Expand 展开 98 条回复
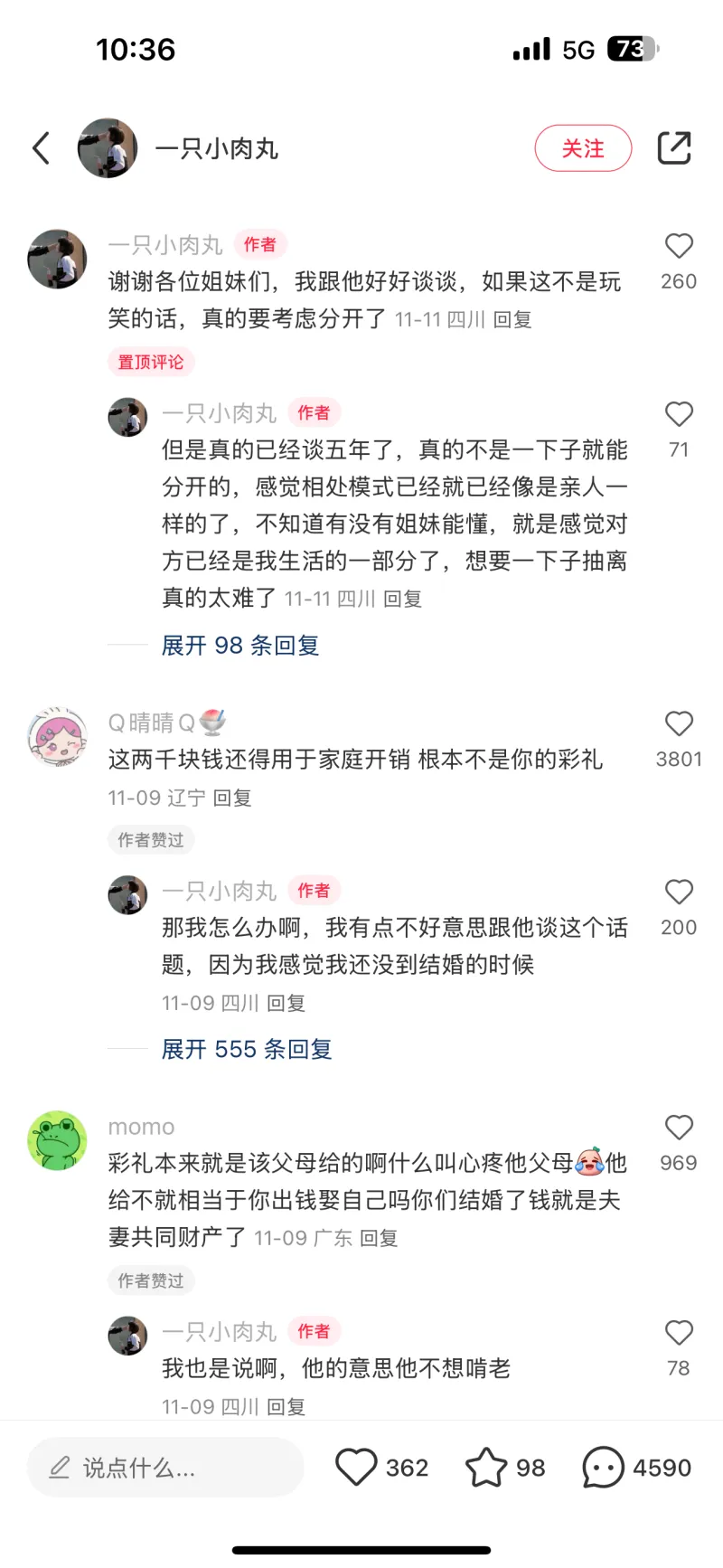This screenshot has width=723, height=1568. 240,646
